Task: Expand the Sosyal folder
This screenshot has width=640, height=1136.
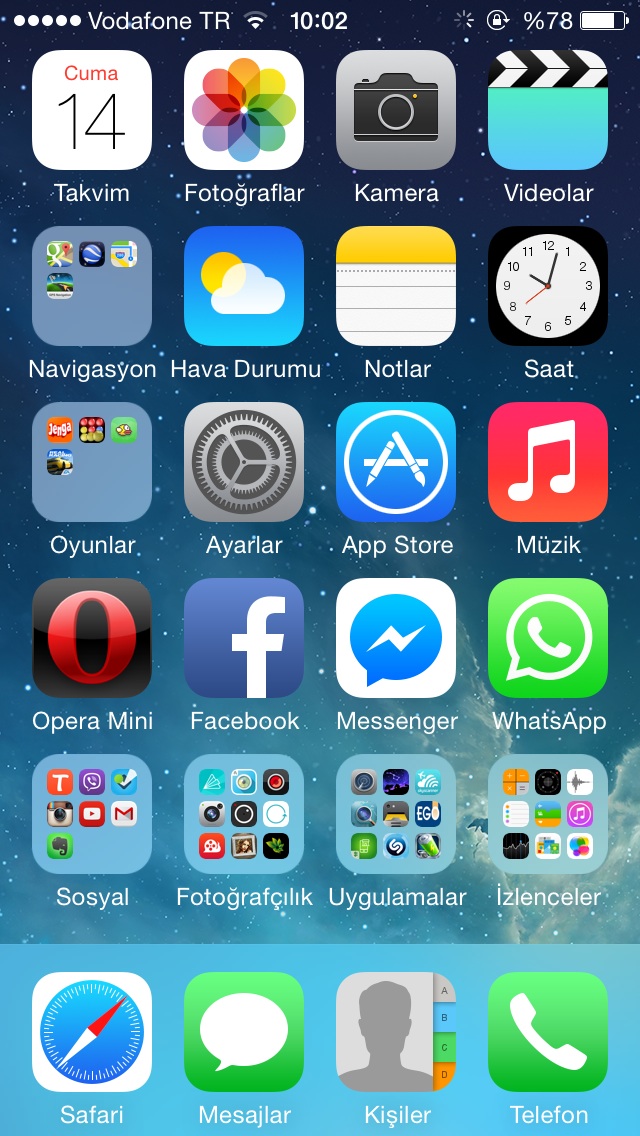Action: coord(92,814)
